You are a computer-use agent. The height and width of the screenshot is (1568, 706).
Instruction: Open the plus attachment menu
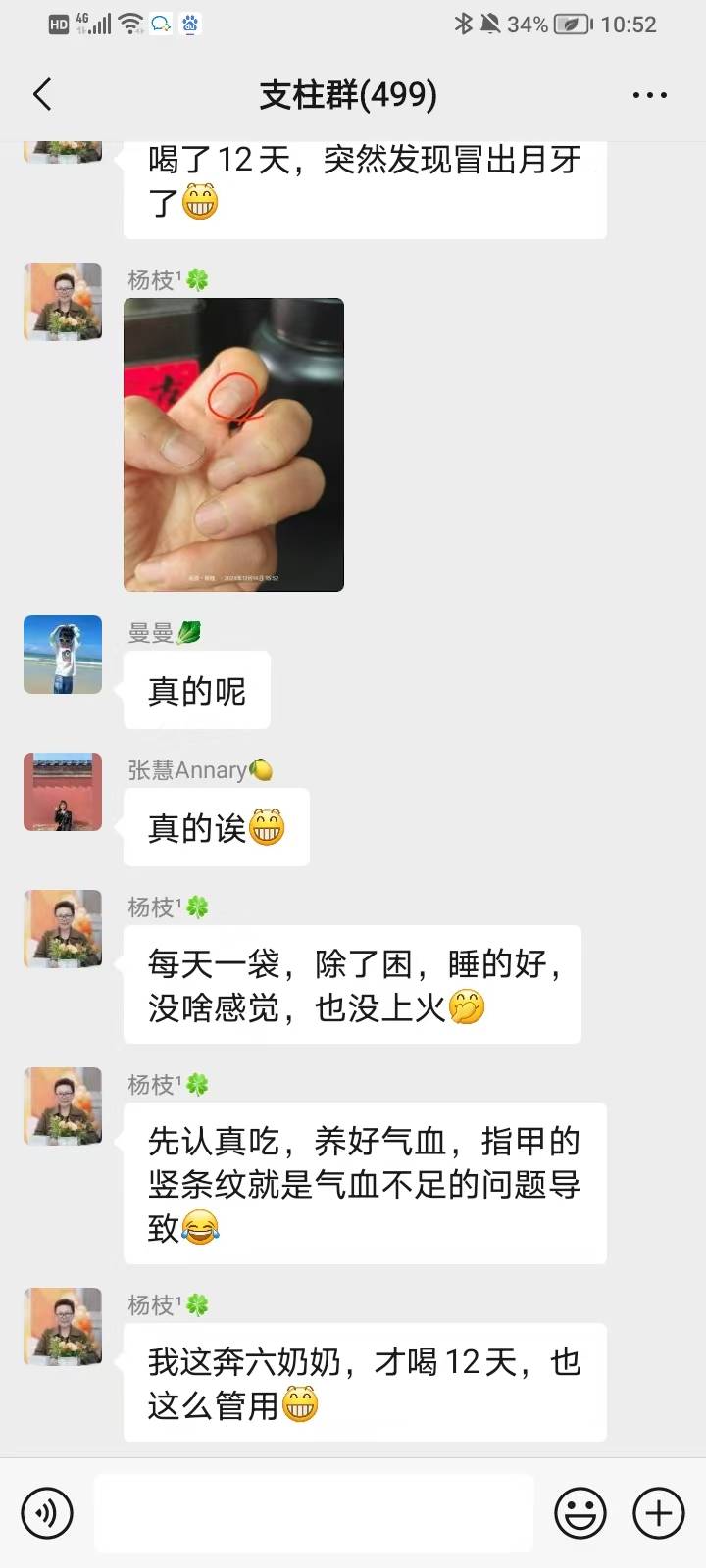(x=658, y=1513)
